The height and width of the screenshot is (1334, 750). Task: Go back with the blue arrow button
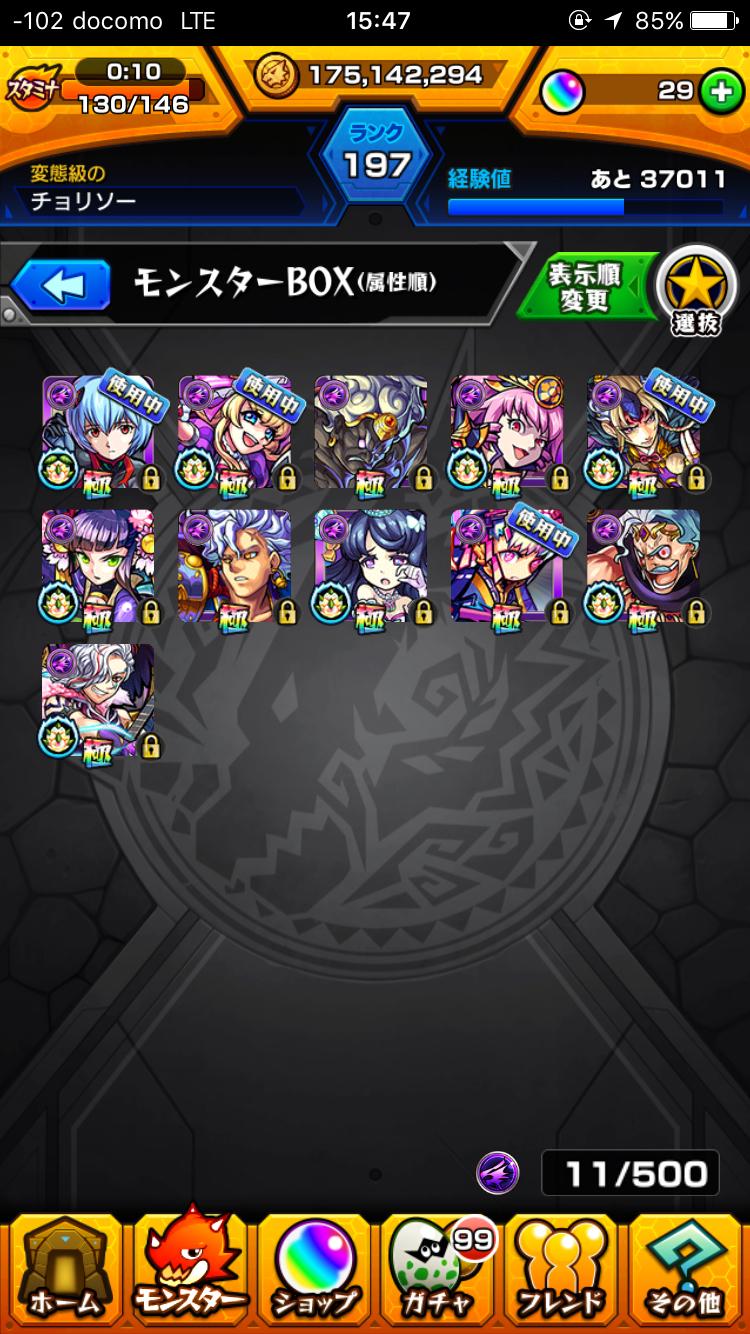coord(61,286)
